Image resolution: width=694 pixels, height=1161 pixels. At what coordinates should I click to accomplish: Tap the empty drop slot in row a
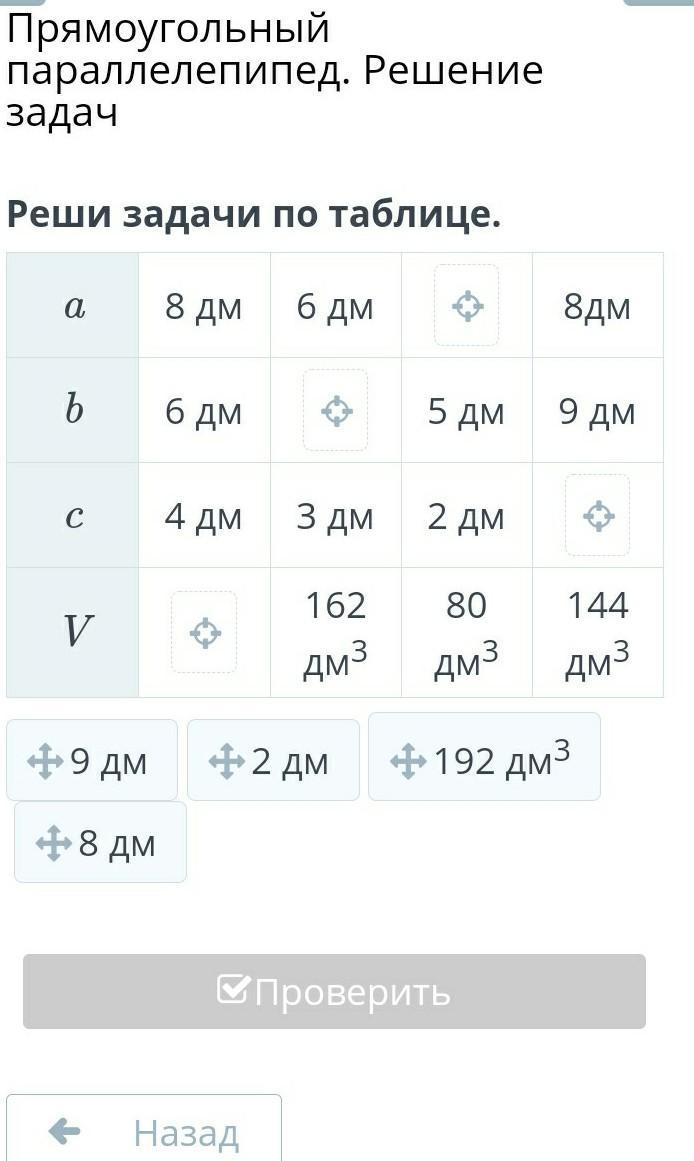(467, 305)
